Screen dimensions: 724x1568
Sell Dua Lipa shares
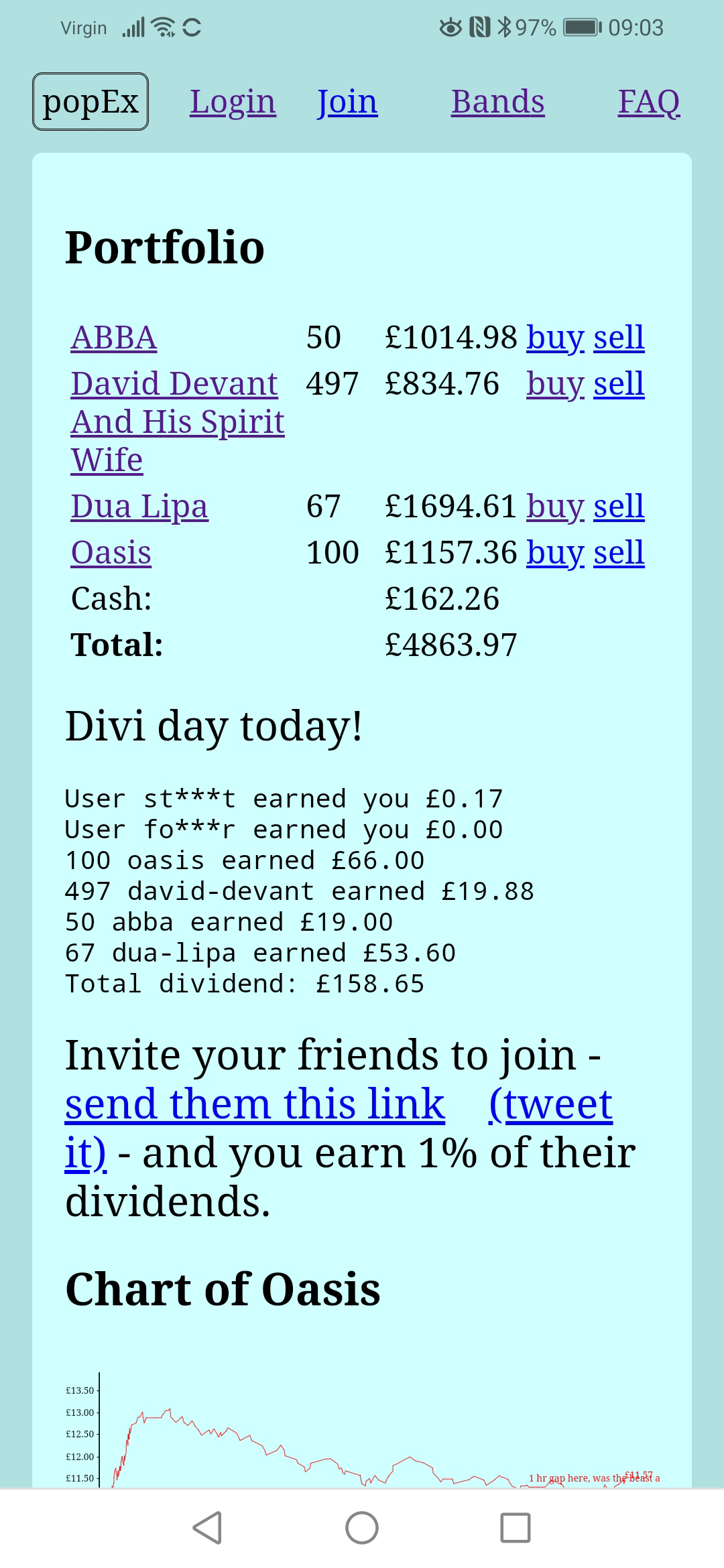[x=619, y=507]
